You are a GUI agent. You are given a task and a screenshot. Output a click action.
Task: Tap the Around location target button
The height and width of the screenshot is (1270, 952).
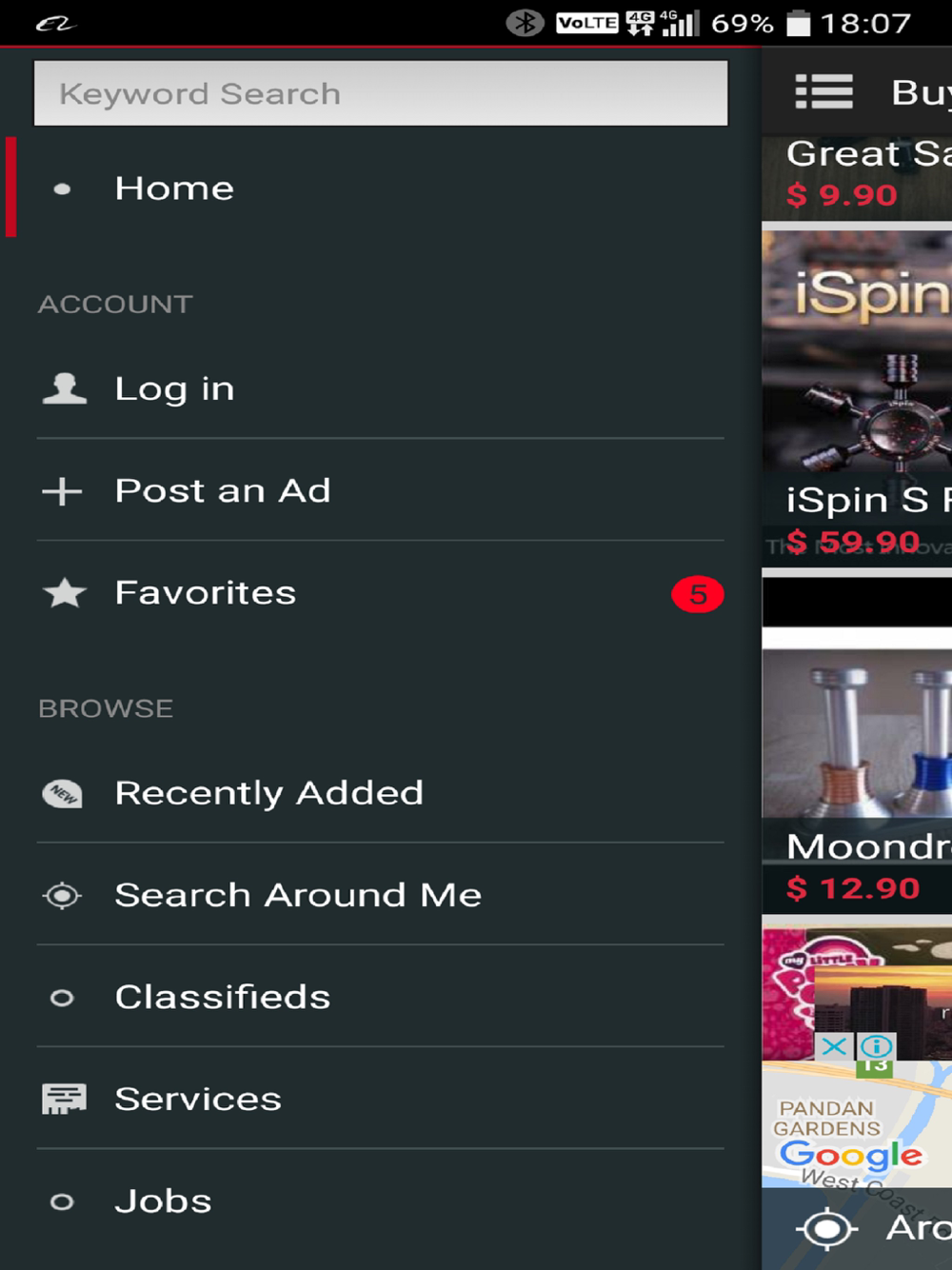pos(826,1228)
